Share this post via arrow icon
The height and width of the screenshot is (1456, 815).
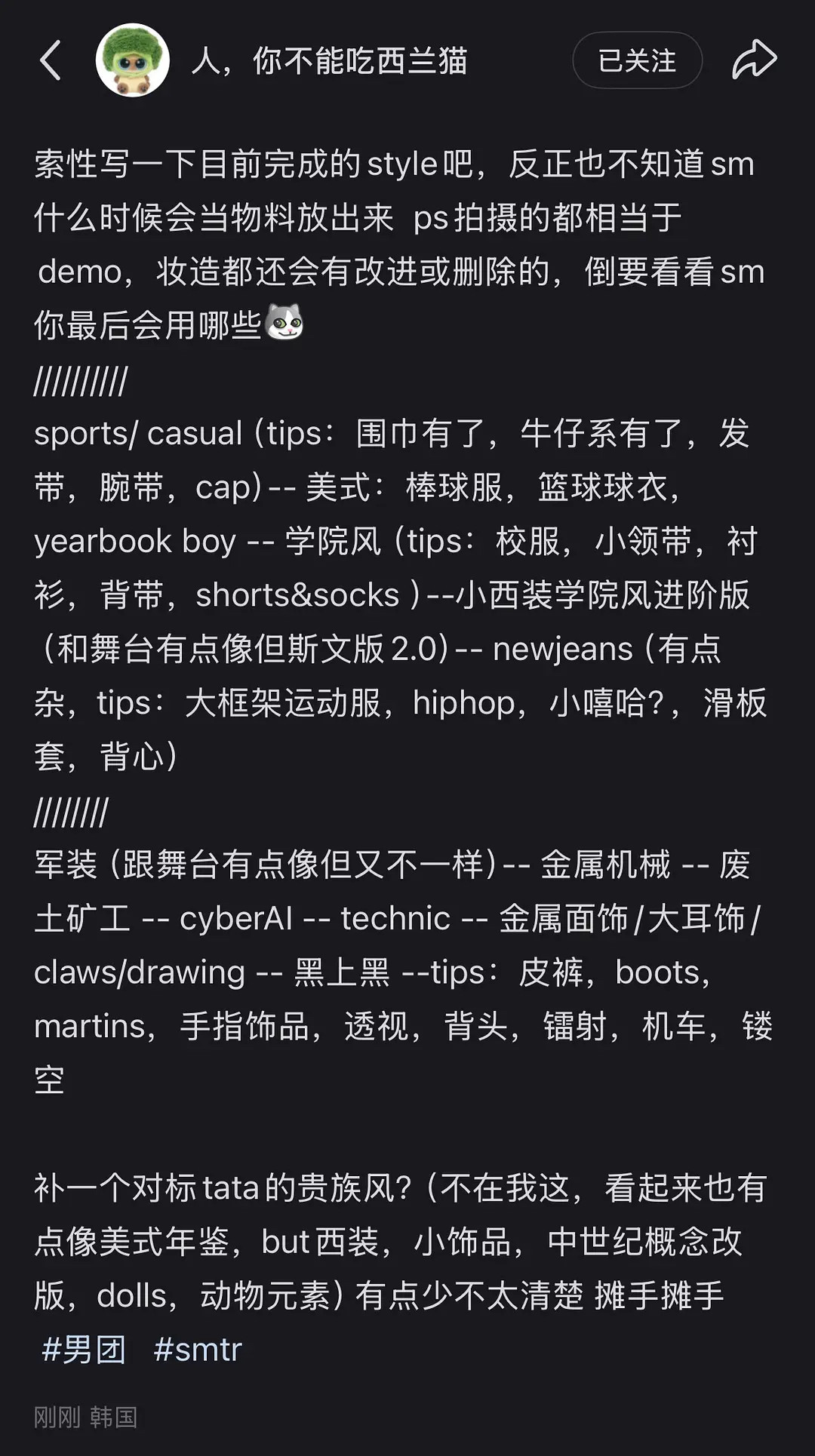(x=754, y=60)
